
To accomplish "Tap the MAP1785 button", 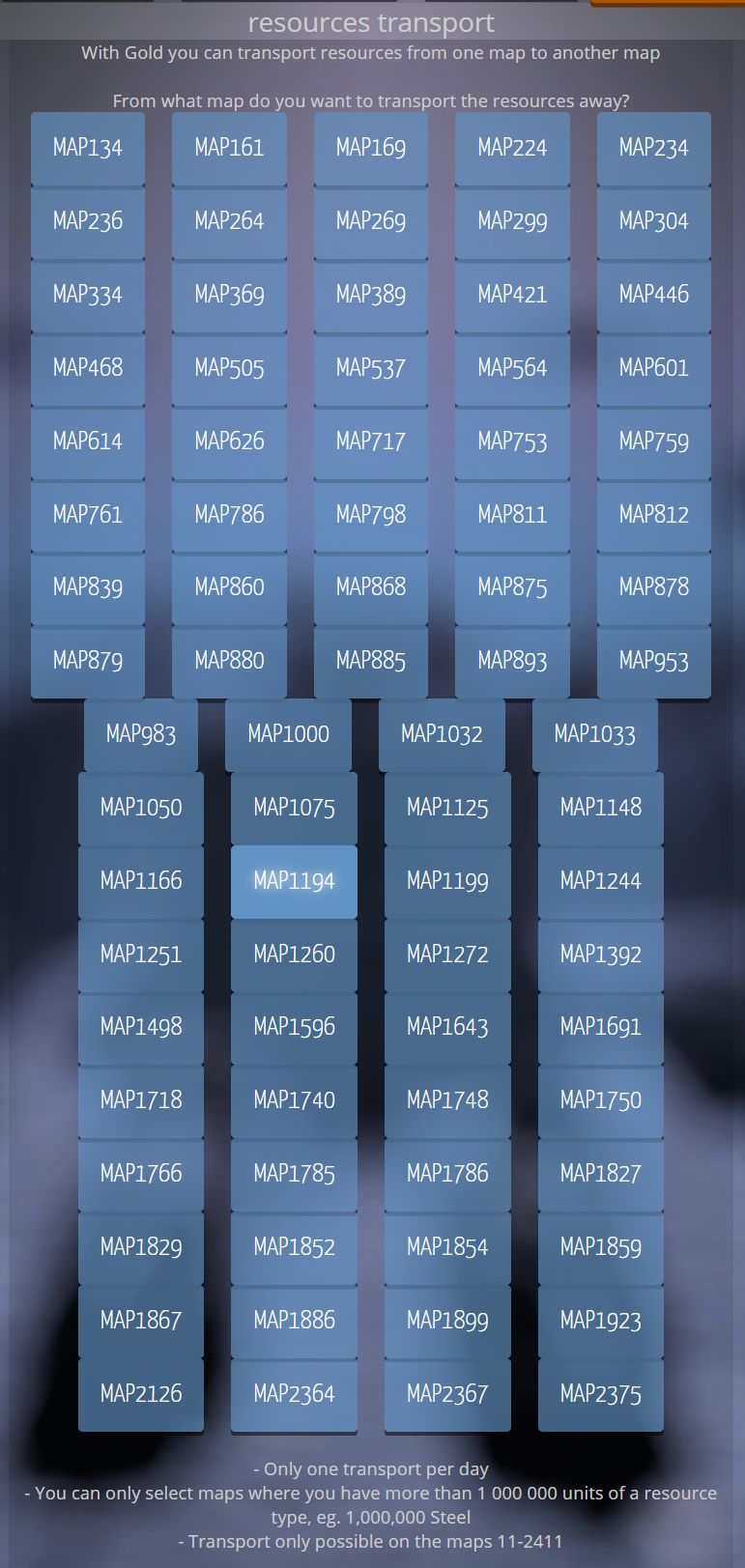I will (x=294, y=1174).
